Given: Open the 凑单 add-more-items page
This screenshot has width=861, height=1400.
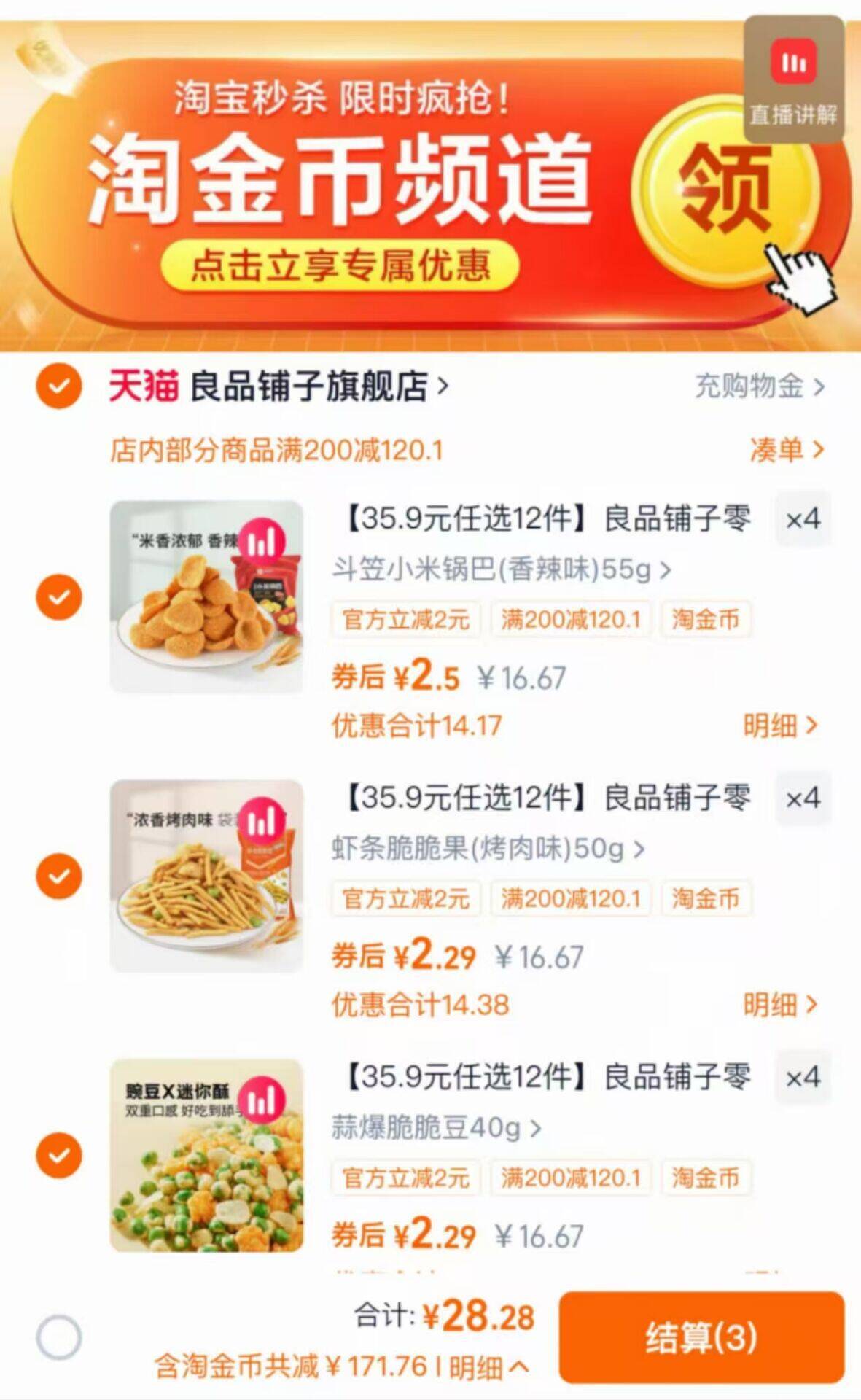Looking at the screenshot, I should [784, 452].
